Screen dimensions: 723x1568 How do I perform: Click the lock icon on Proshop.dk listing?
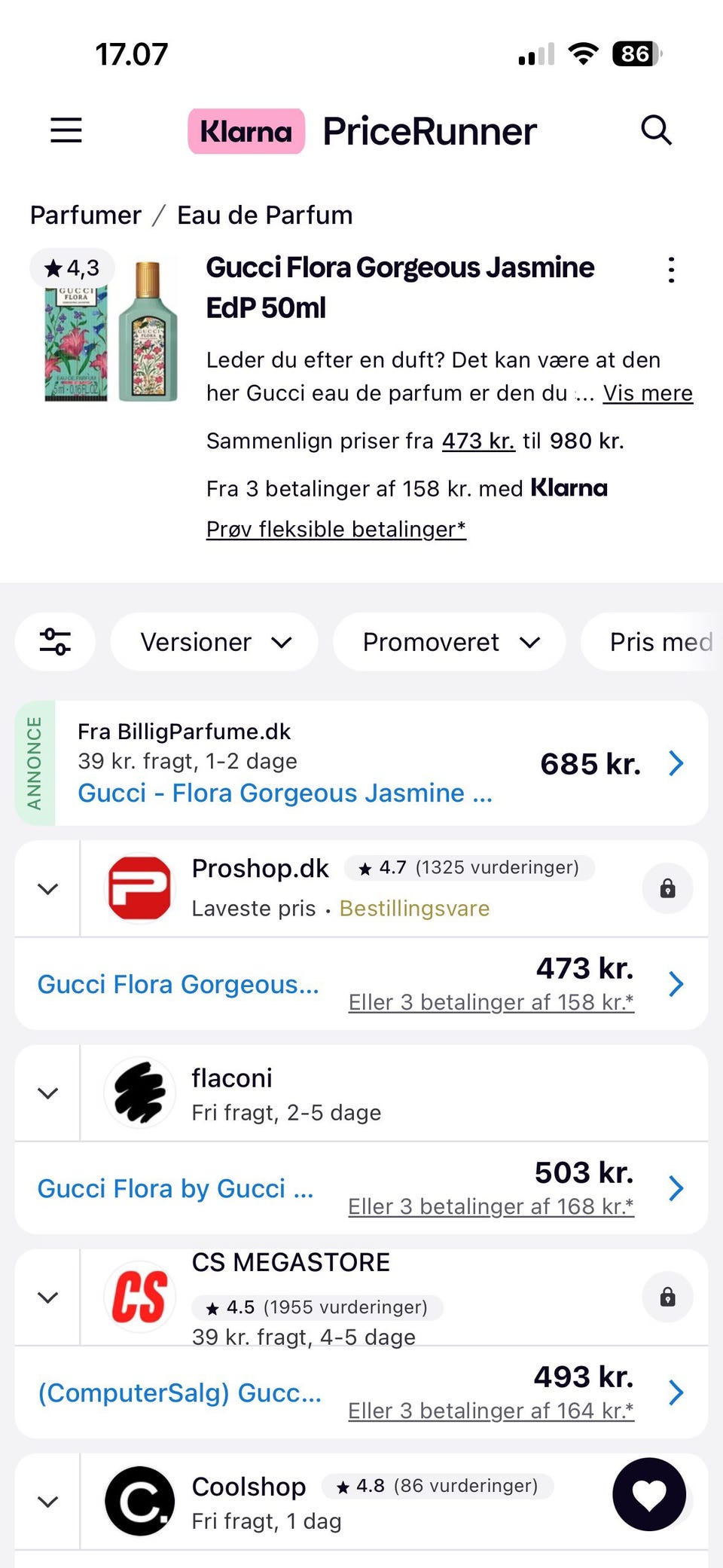(667, 888)
